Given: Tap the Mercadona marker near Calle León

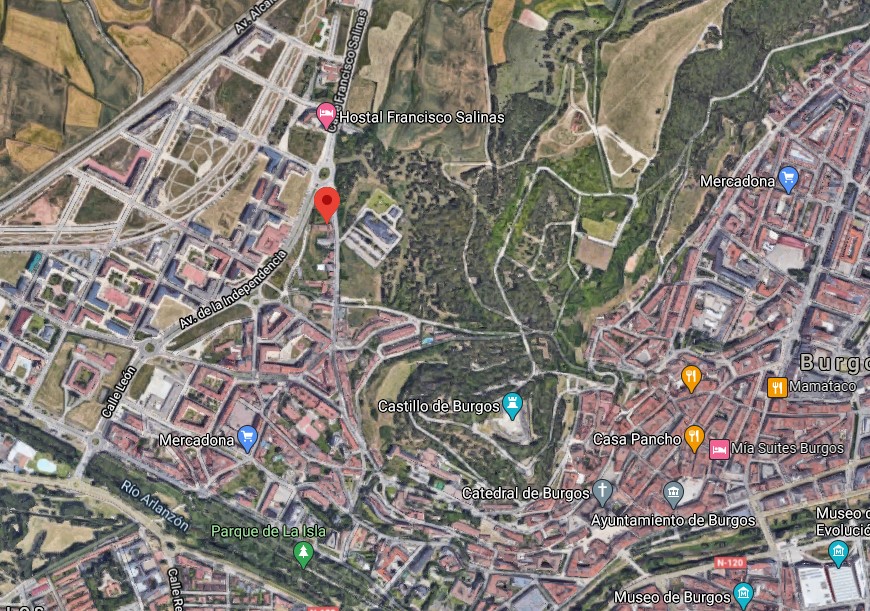Looking at the screenshot, I should pos(248,438).
